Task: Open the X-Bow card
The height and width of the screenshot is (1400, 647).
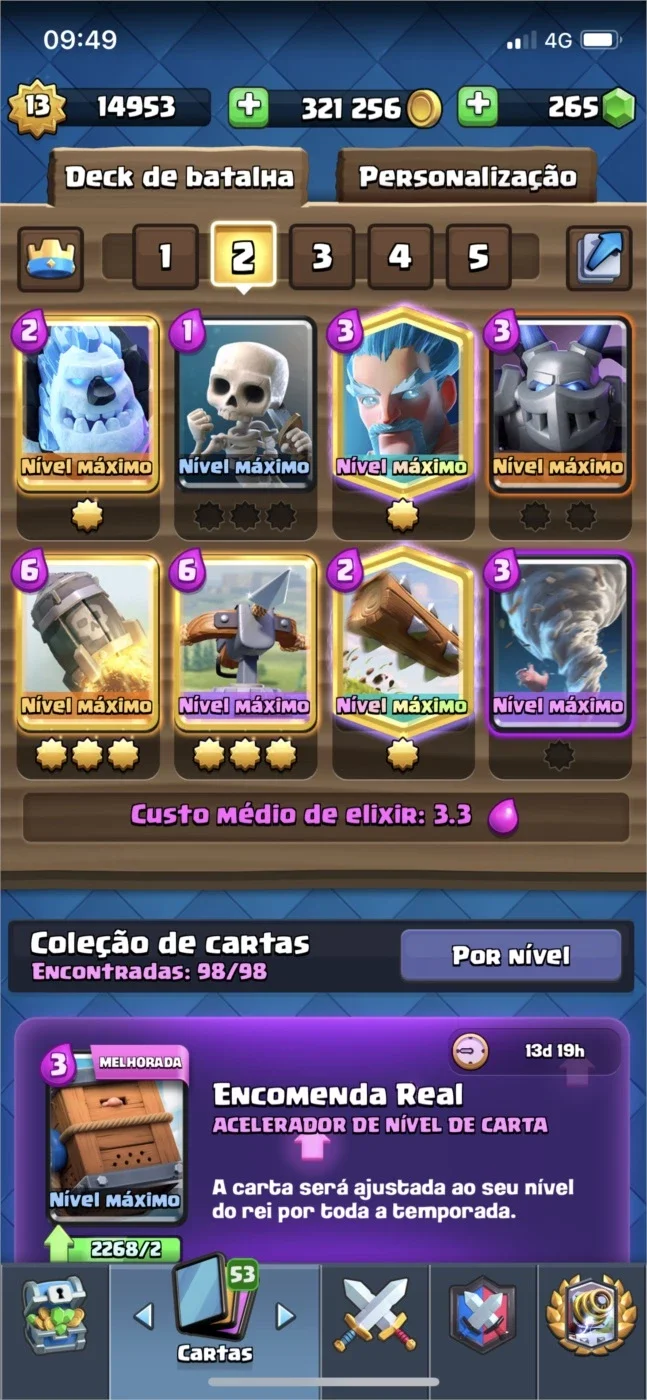Action: tap(245, 645)
